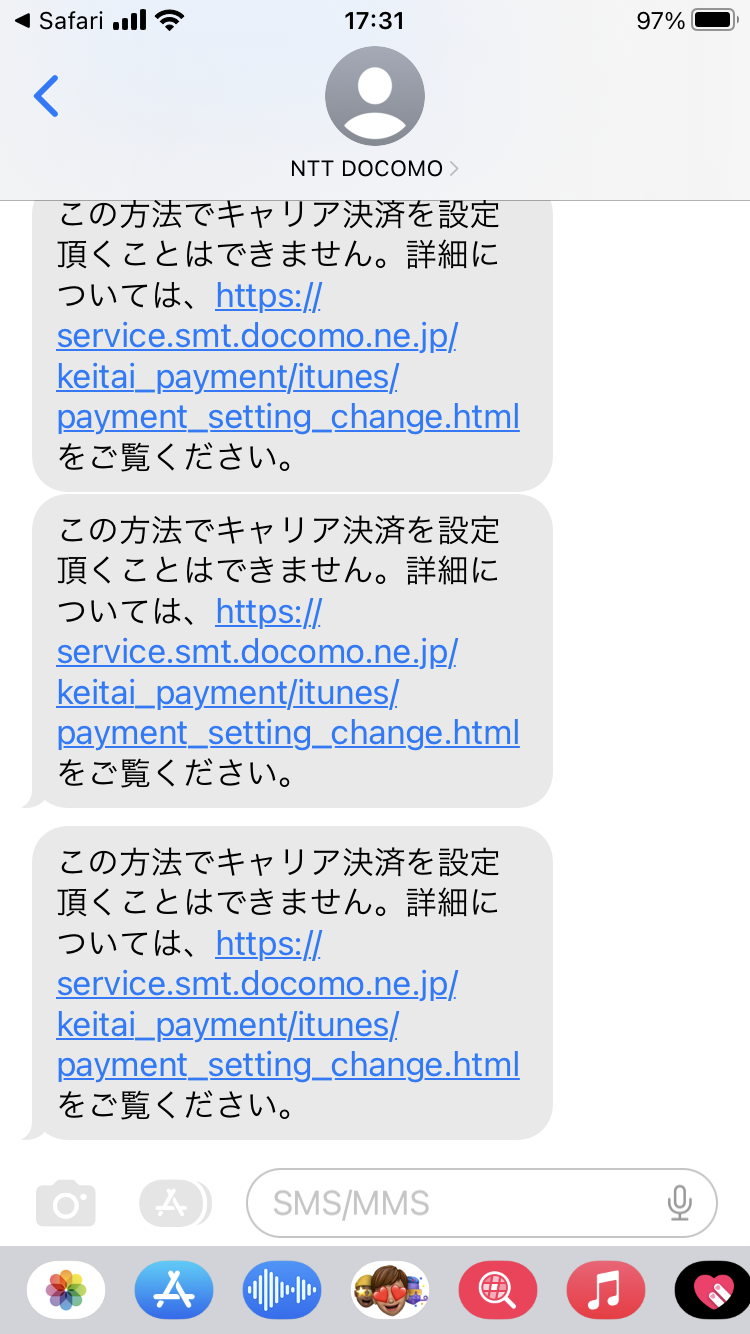Viewport: 750px width, 1334px height.
Task: Toggle the iMessage apps drawer button
Action: point(174,1203)
